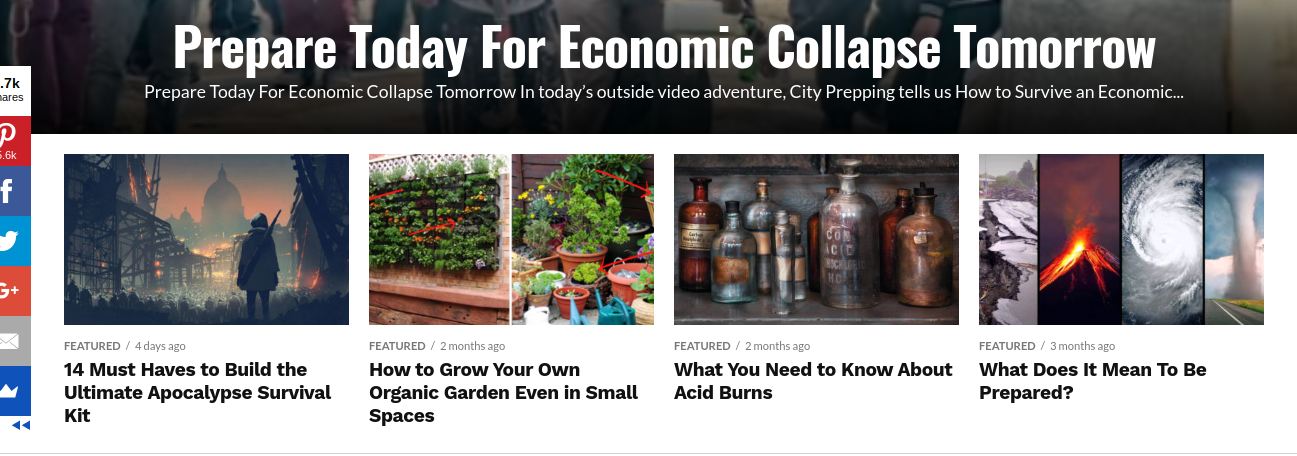Open the Prepare Today For Economic Collapse headline

coord(664,48)
